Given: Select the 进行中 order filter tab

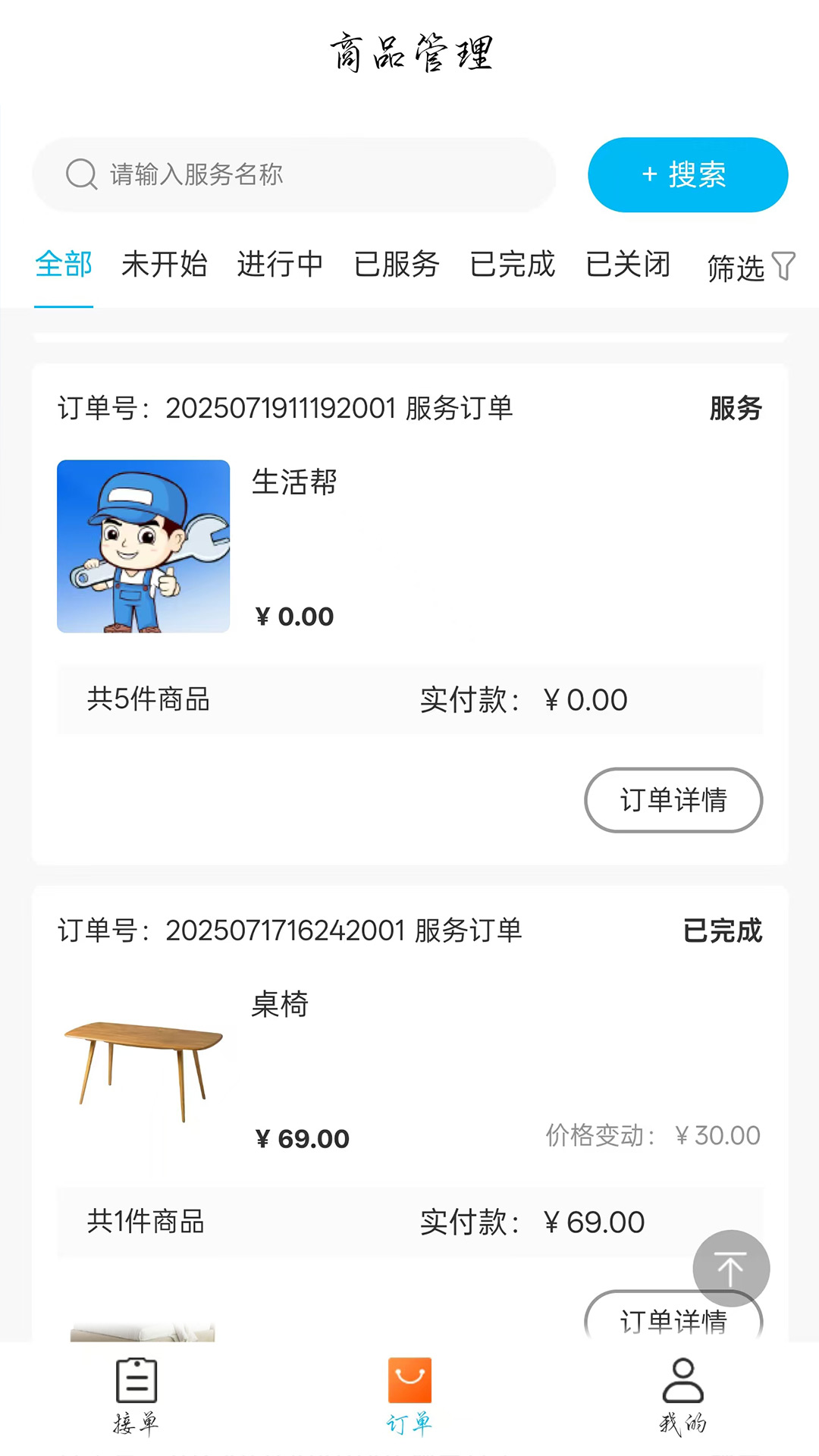Looking at the screenshot, I should 281,265.
